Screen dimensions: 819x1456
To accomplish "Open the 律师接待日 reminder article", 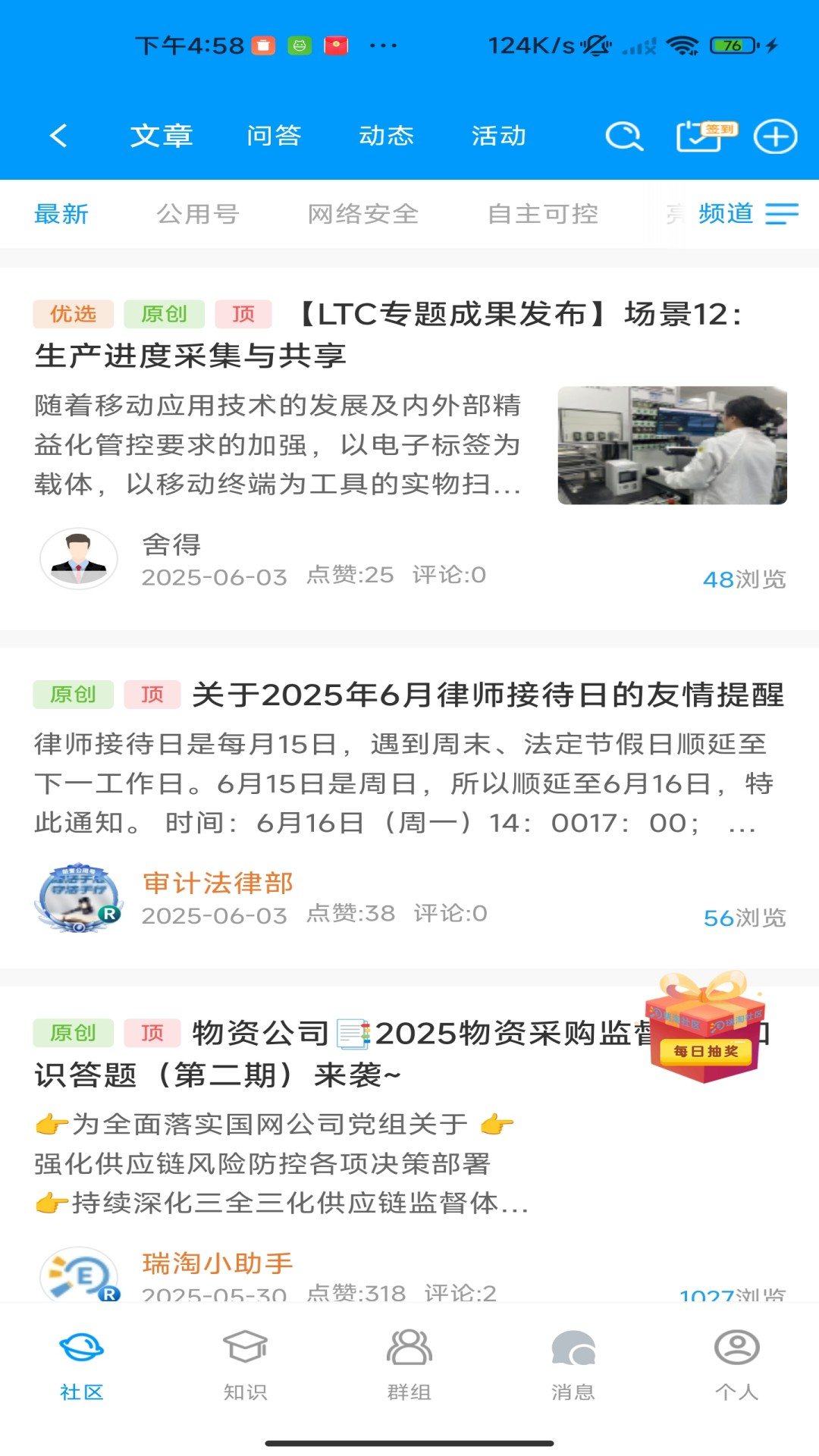I will [x=487, y=695].
